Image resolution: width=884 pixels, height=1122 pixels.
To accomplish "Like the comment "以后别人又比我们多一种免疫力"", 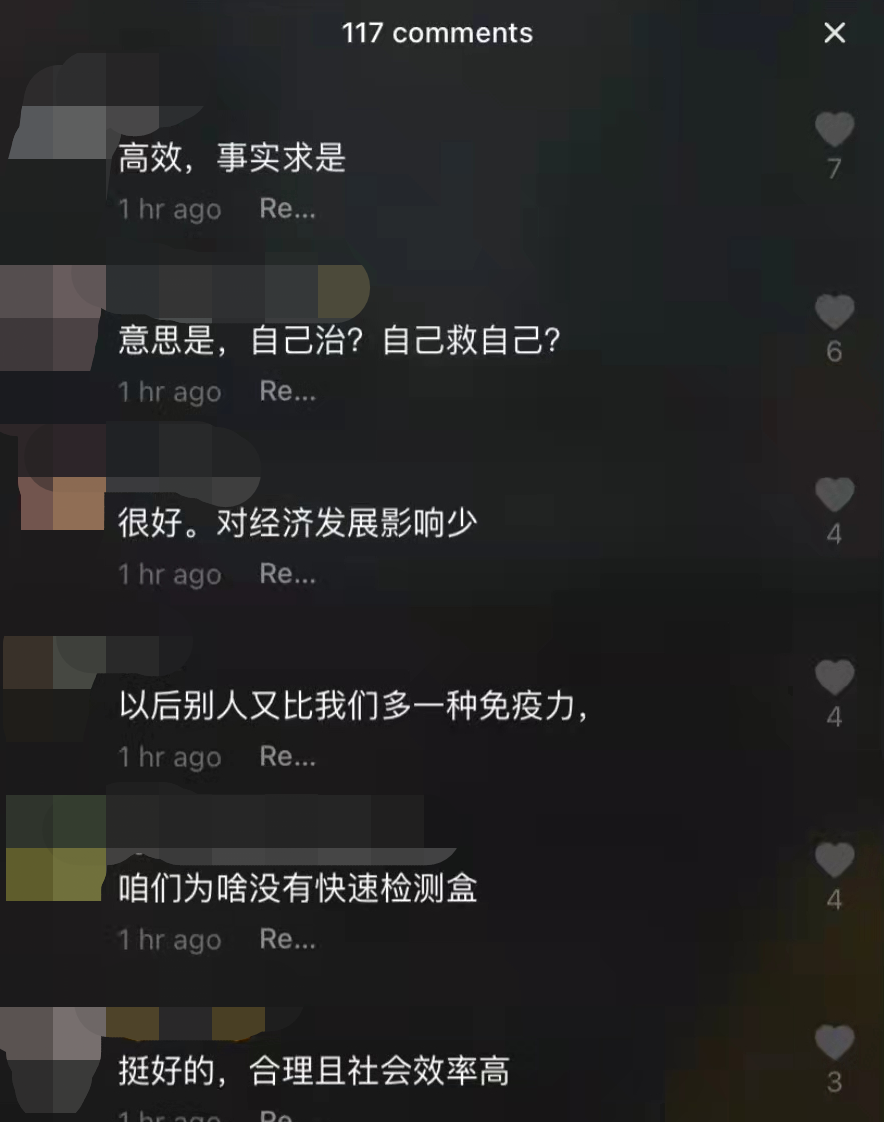I will click(834, 679).
